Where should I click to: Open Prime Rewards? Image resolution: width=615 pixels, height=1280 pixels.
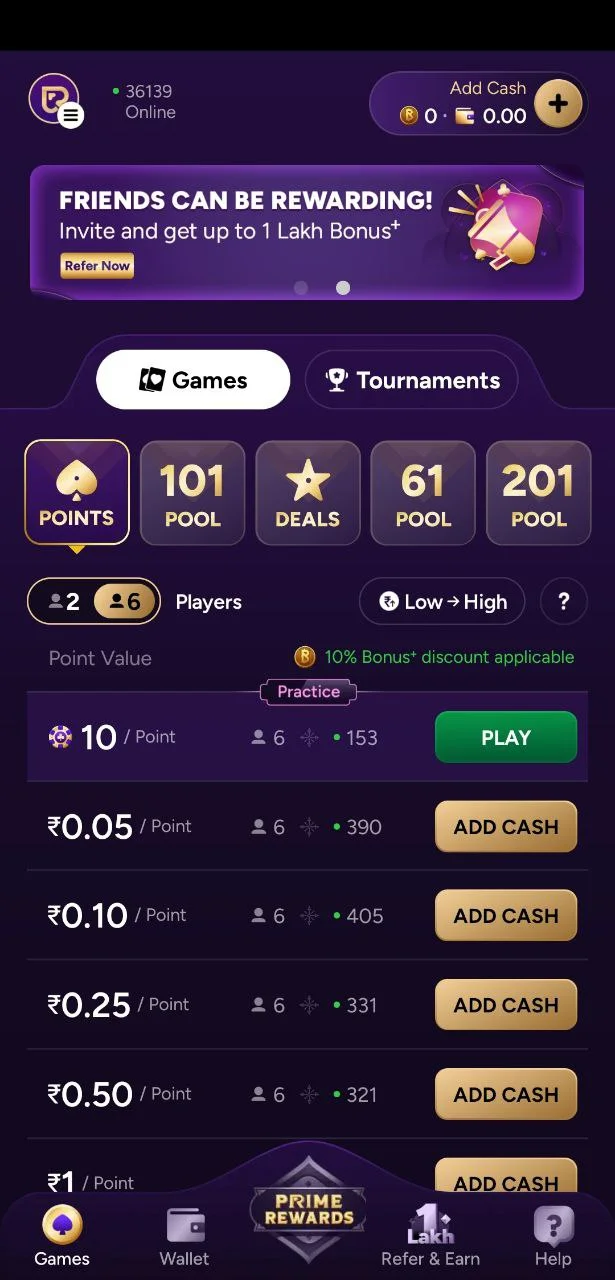tap(308, 1210)
